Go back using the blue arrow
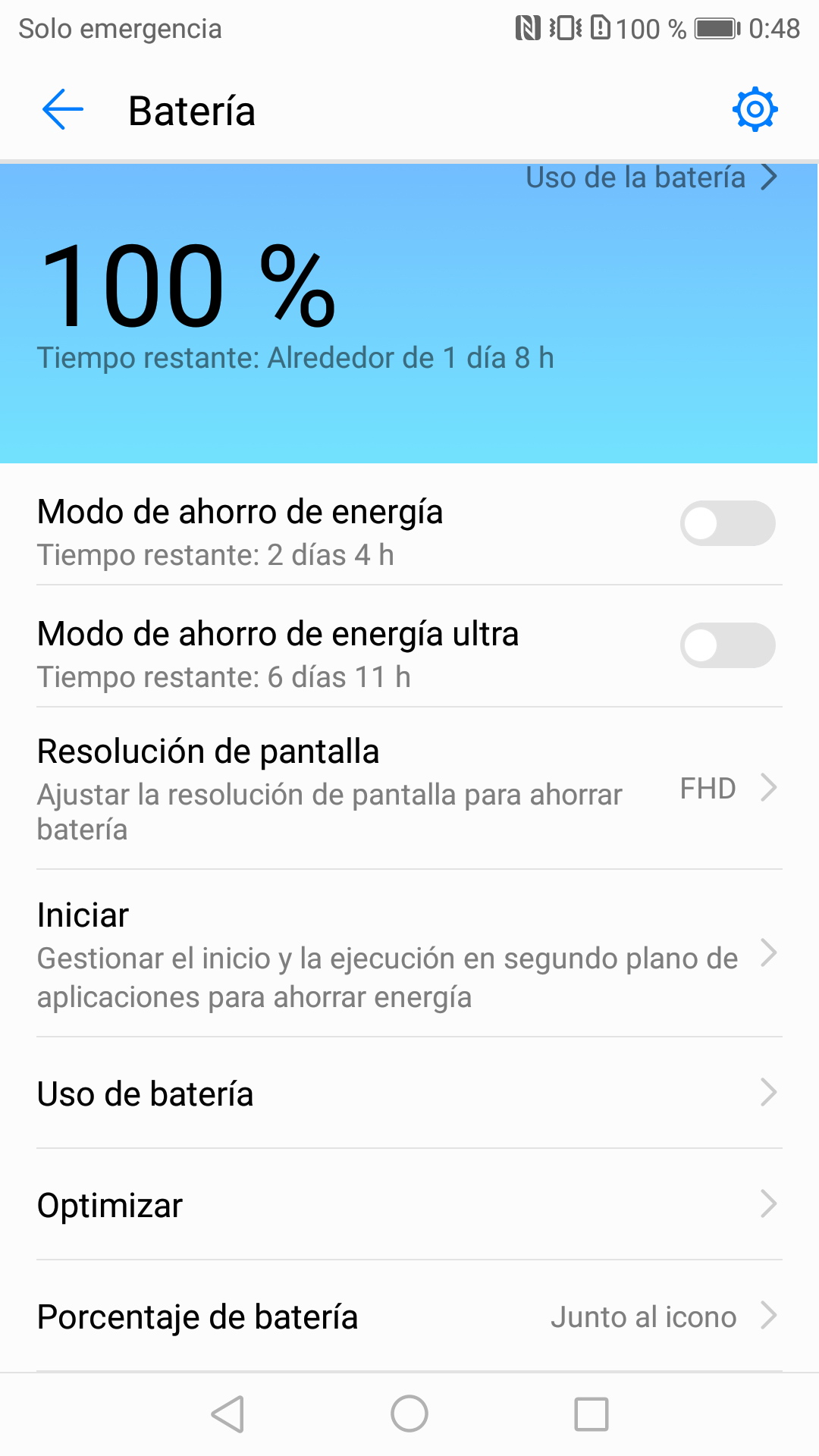819x1456 pixels. click(x=63, y=110)
